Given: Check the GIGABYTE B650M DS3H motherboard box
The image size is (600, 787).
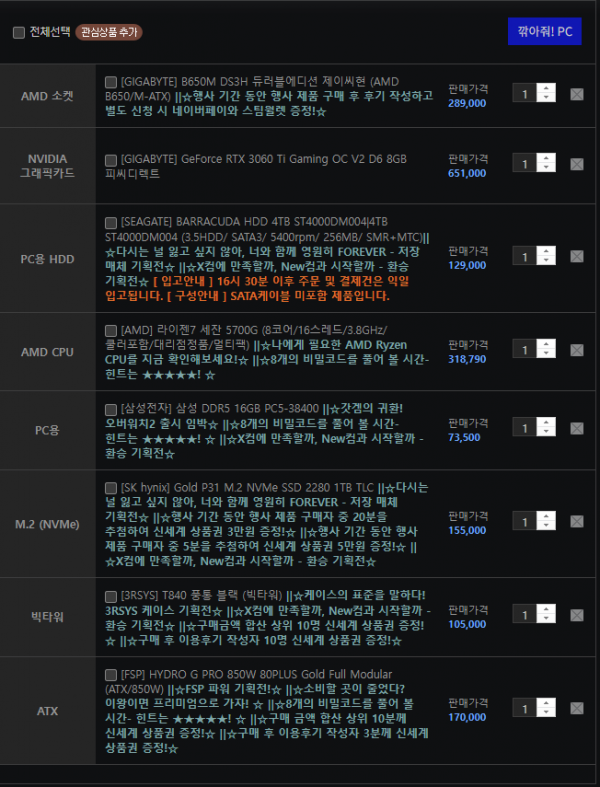Looking at the screenshot, I should [111, 82].
